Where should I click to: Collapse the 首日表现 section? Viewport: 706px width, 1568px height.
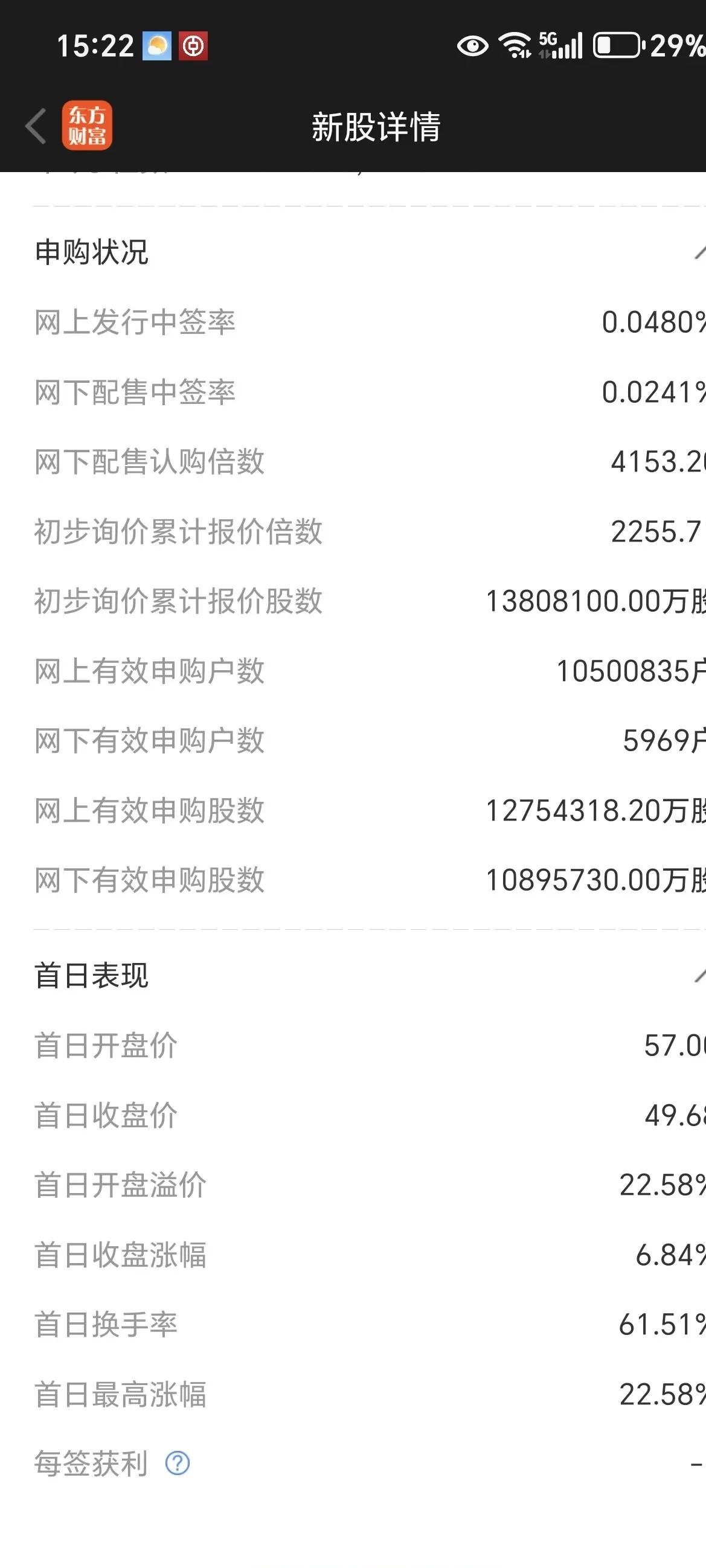(699, 976)
